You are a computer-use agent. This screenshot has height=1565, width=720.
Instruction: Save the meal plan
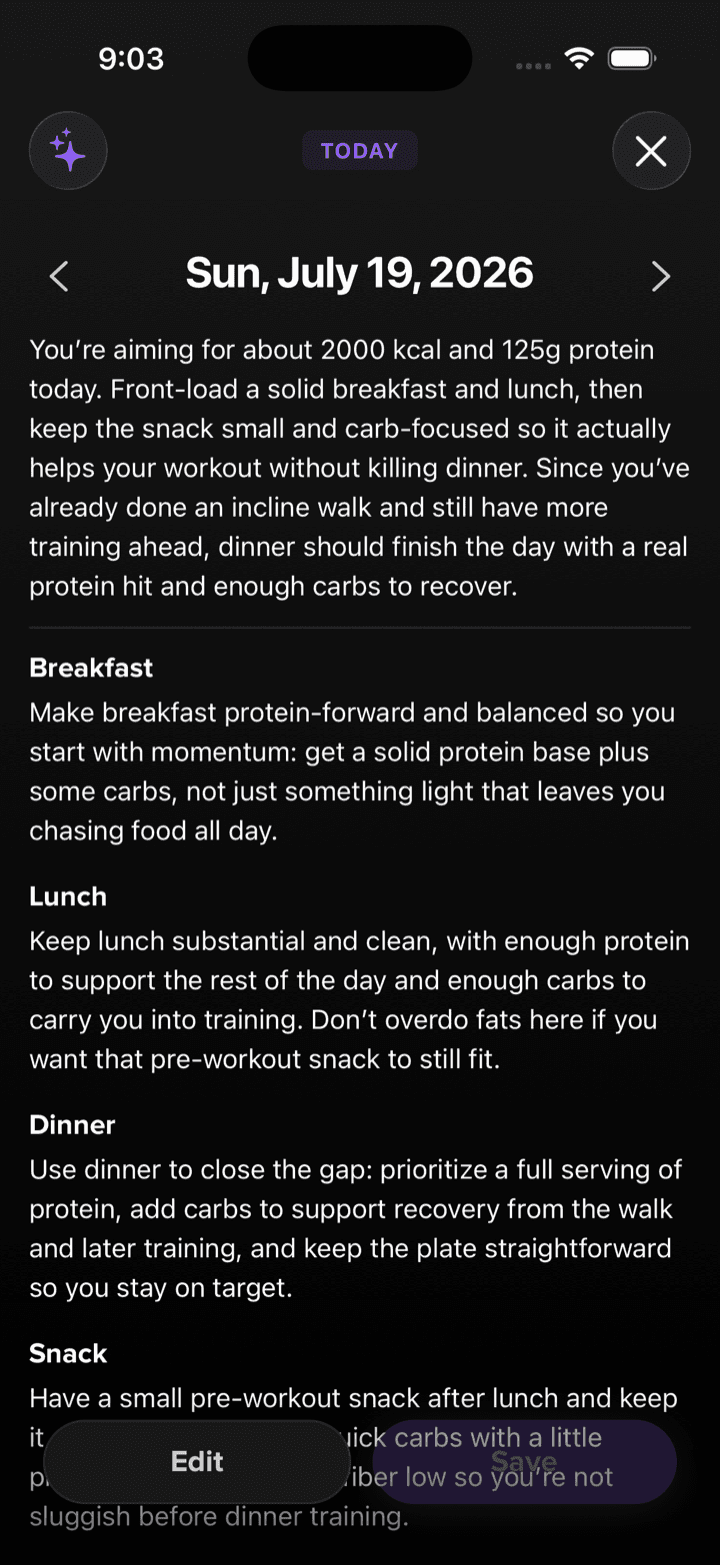(x=524, y=1461)
